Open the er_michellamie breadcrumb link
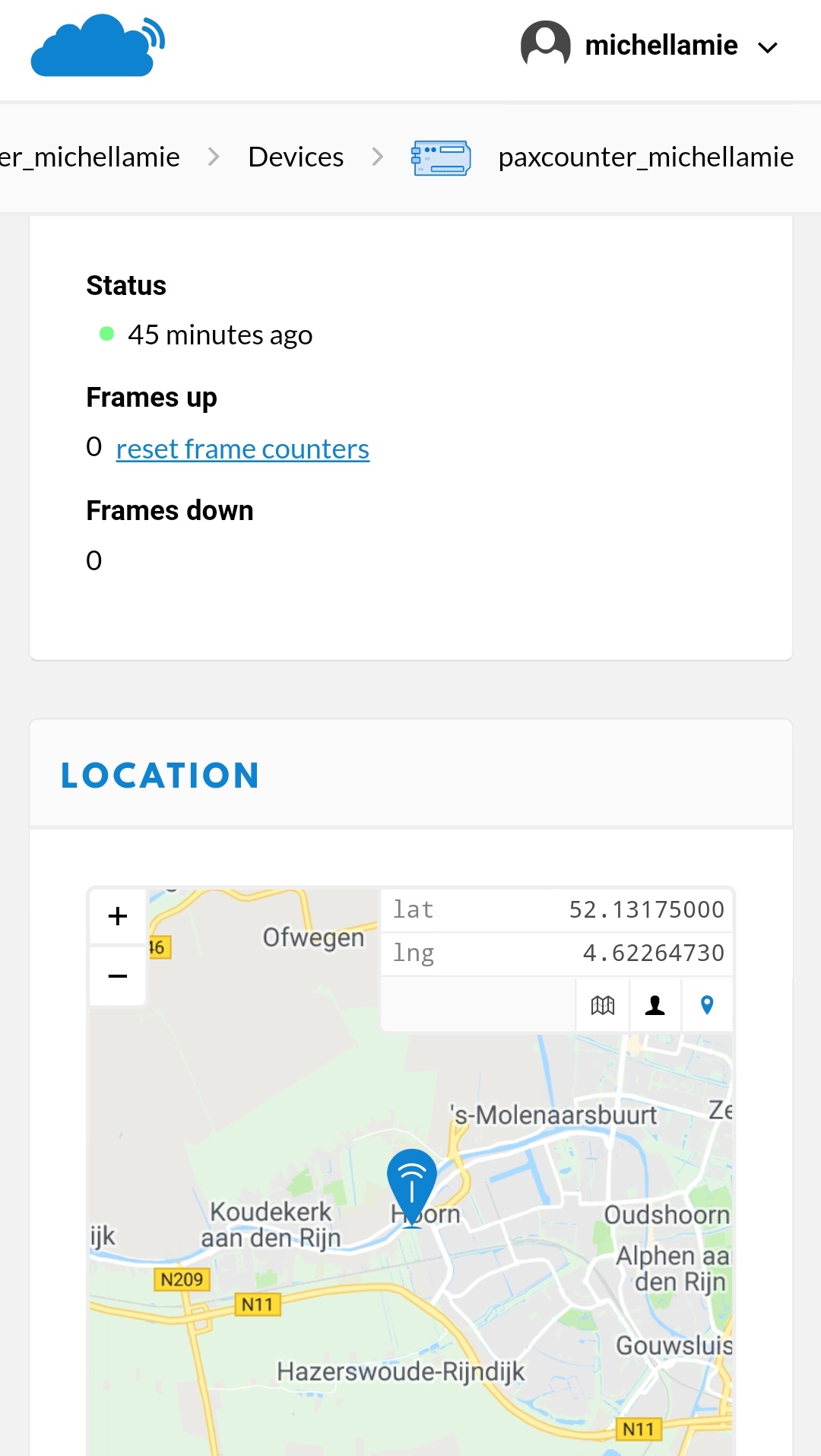Viewport: 821px width, 1456px height. point(90,157)
